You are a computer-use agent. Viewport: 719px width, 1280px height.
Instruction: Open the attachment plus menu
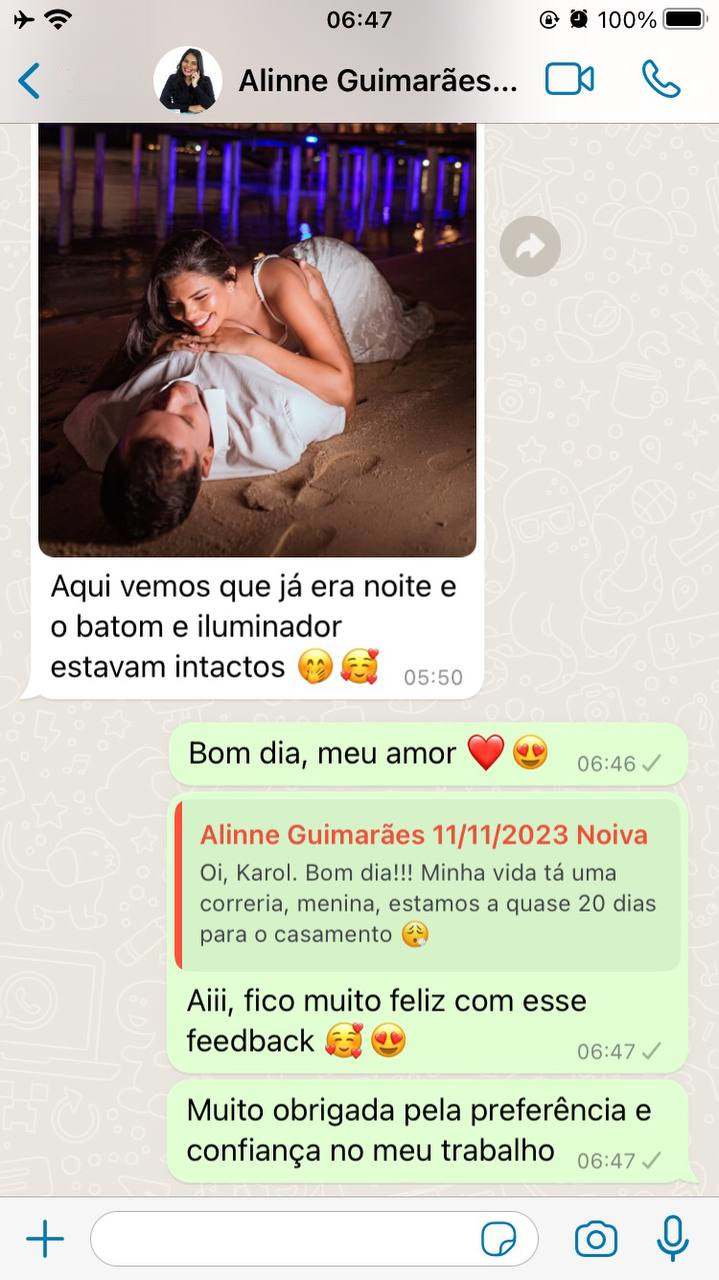point(44,1240)
